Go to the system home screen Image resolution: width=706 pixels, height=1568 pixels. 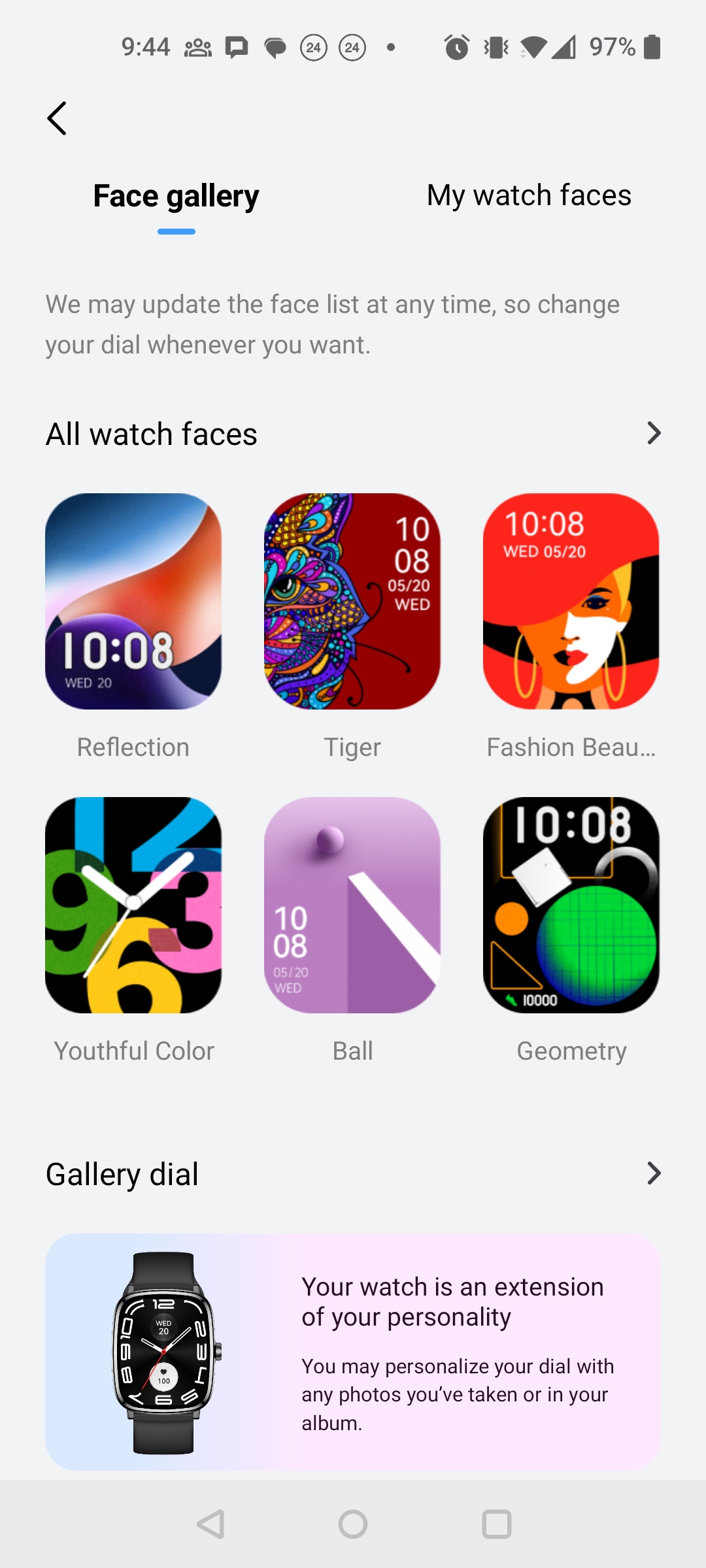coord(353,1524)
